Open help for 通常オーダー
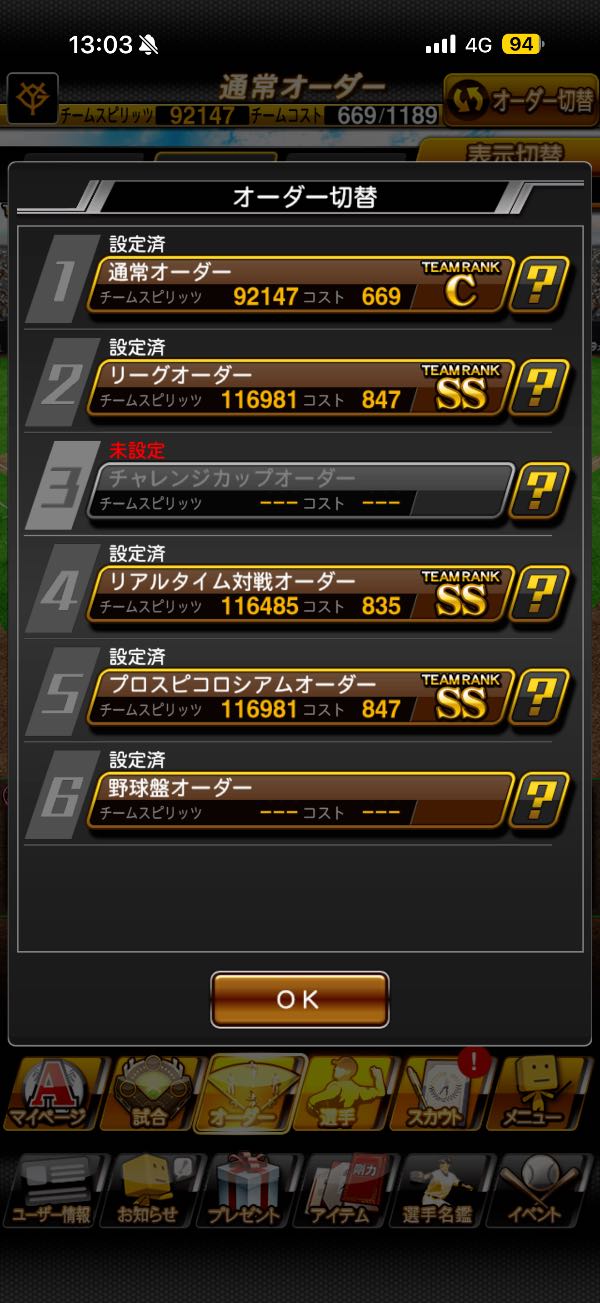Viewport: 600px width, 1303px height. 539,286
